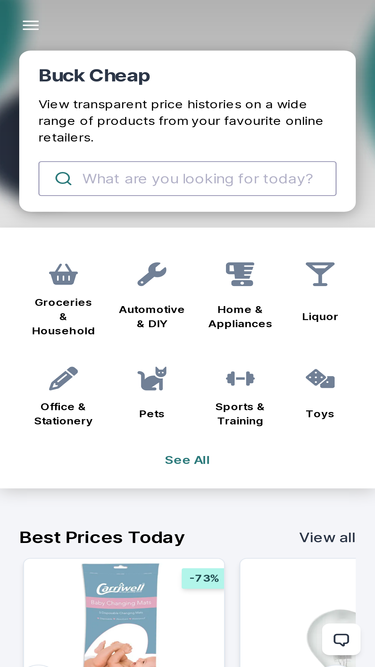The image size is (375, 667).
Task: Browse Sports & Training category
Action: point(240,396)
